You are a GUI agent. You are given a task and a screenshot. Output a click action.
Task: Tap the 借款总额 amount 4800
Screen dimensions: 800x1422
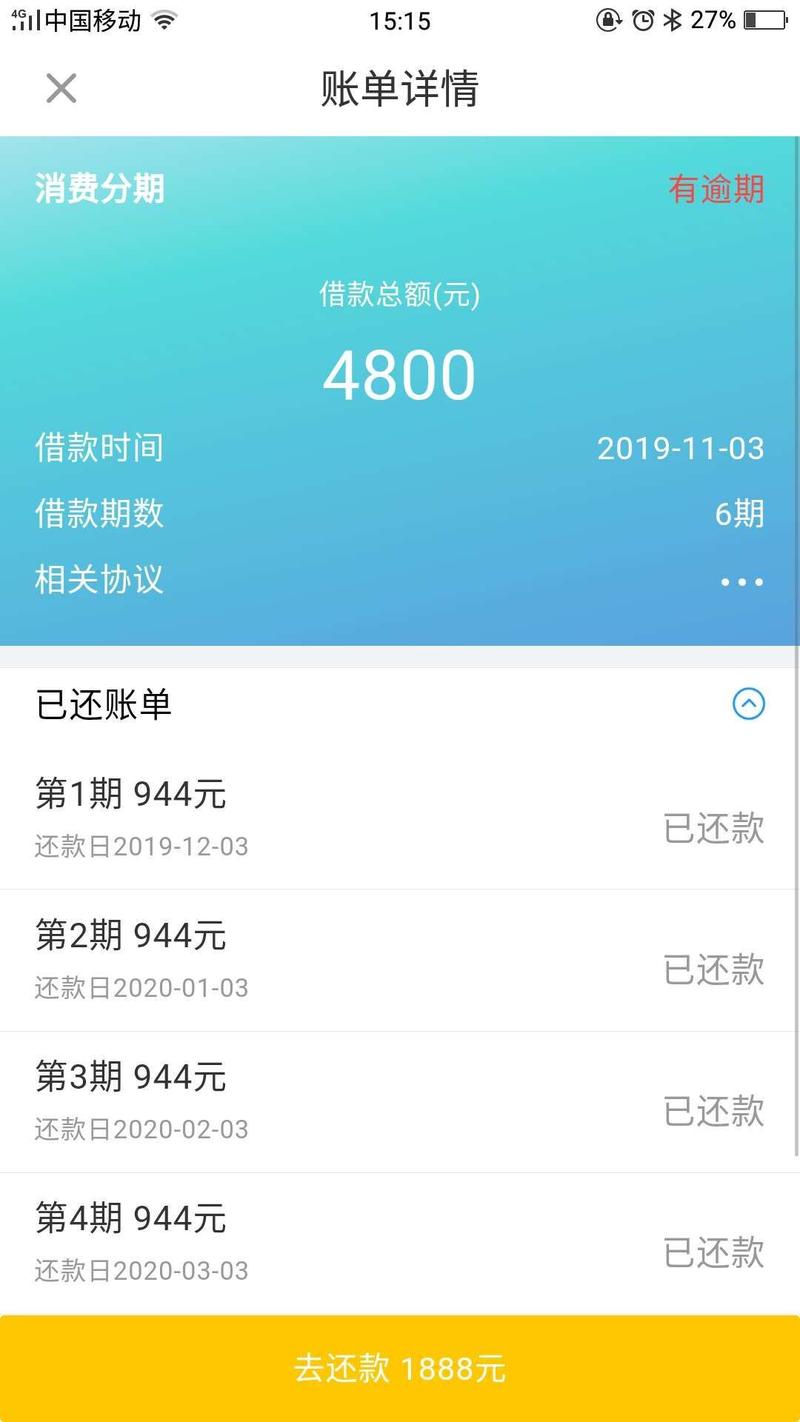pos(400,375)
